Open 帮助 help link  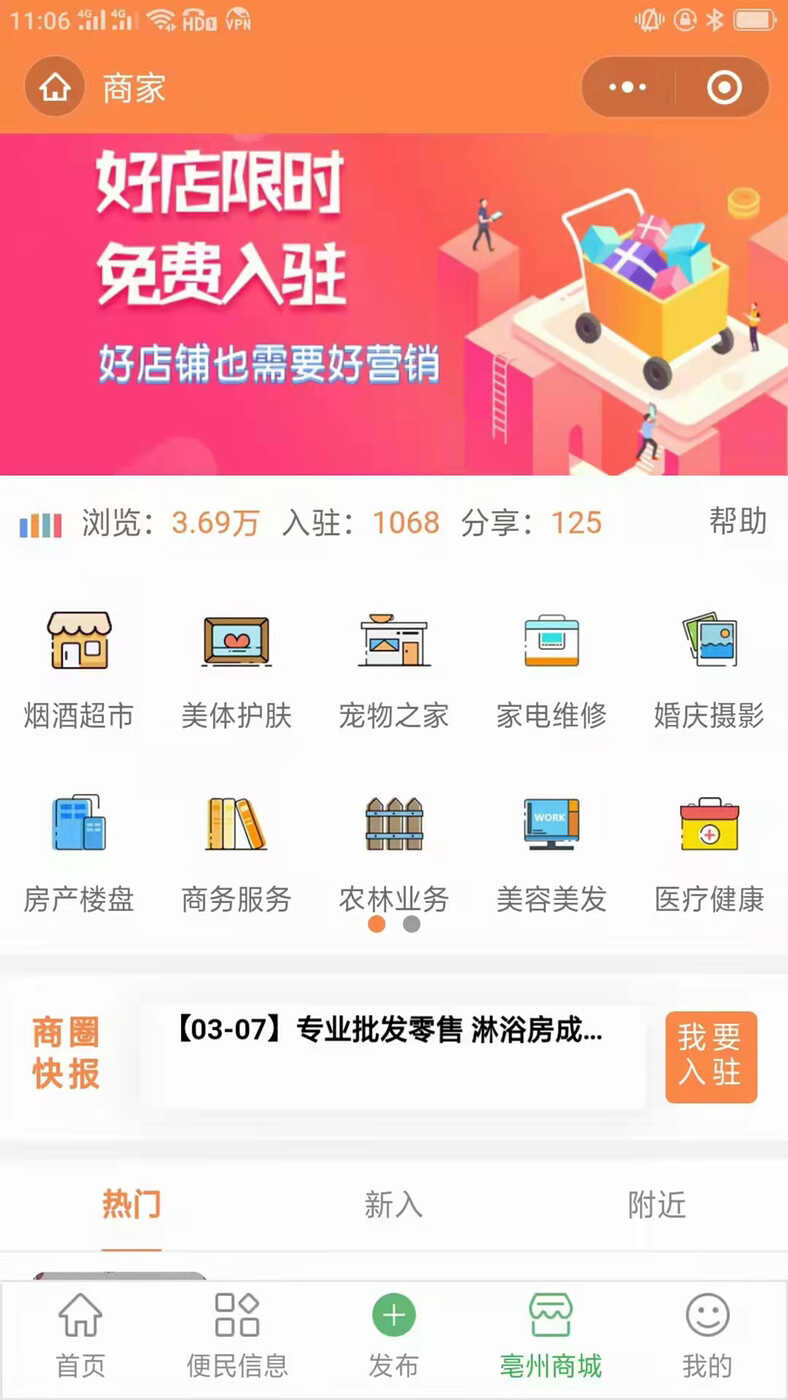(x=738, y=521)
